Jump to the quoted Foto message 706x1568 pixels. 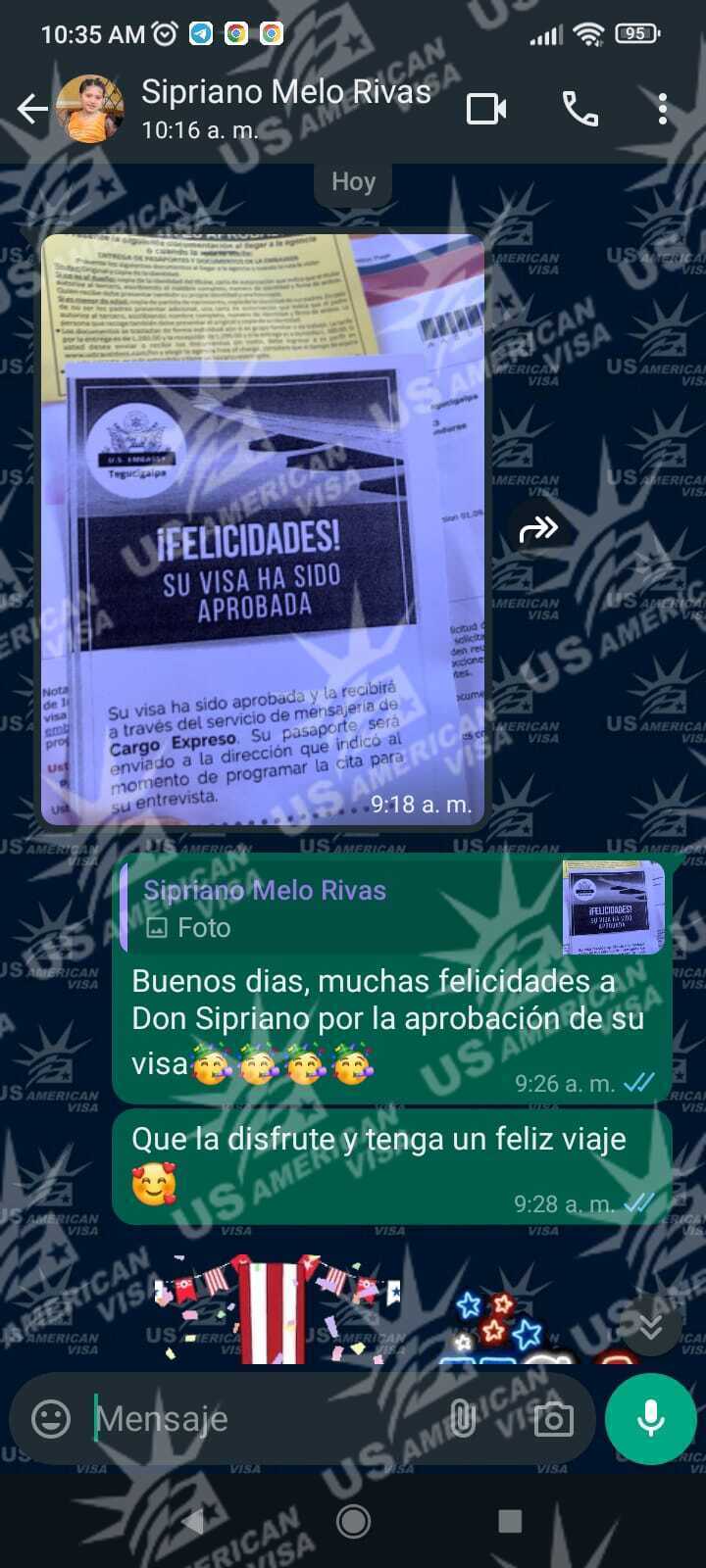(392, 907)
